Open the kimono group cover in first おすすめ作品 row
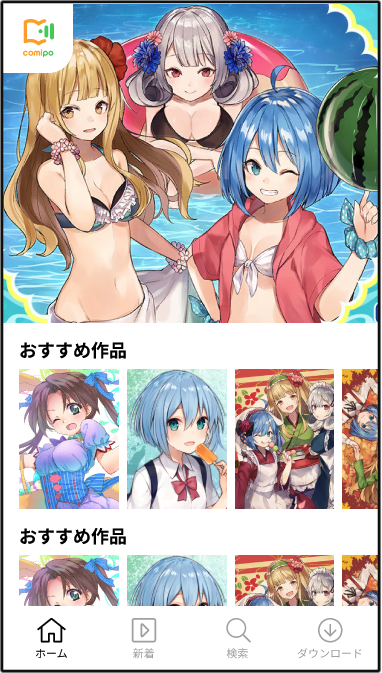The image size is (382, 673). click(x=285, y=439)
